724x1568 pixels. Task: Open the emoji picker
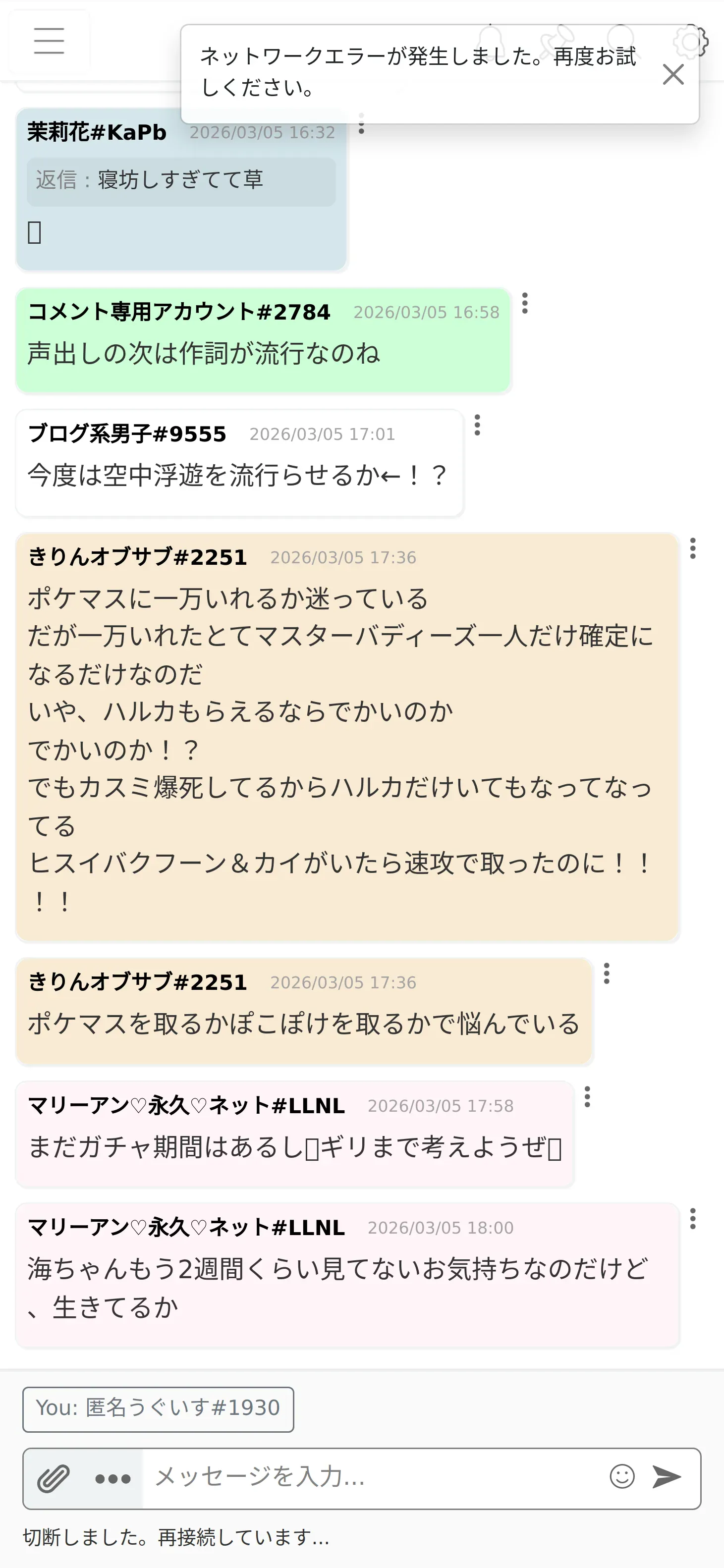pos(622,1477)
